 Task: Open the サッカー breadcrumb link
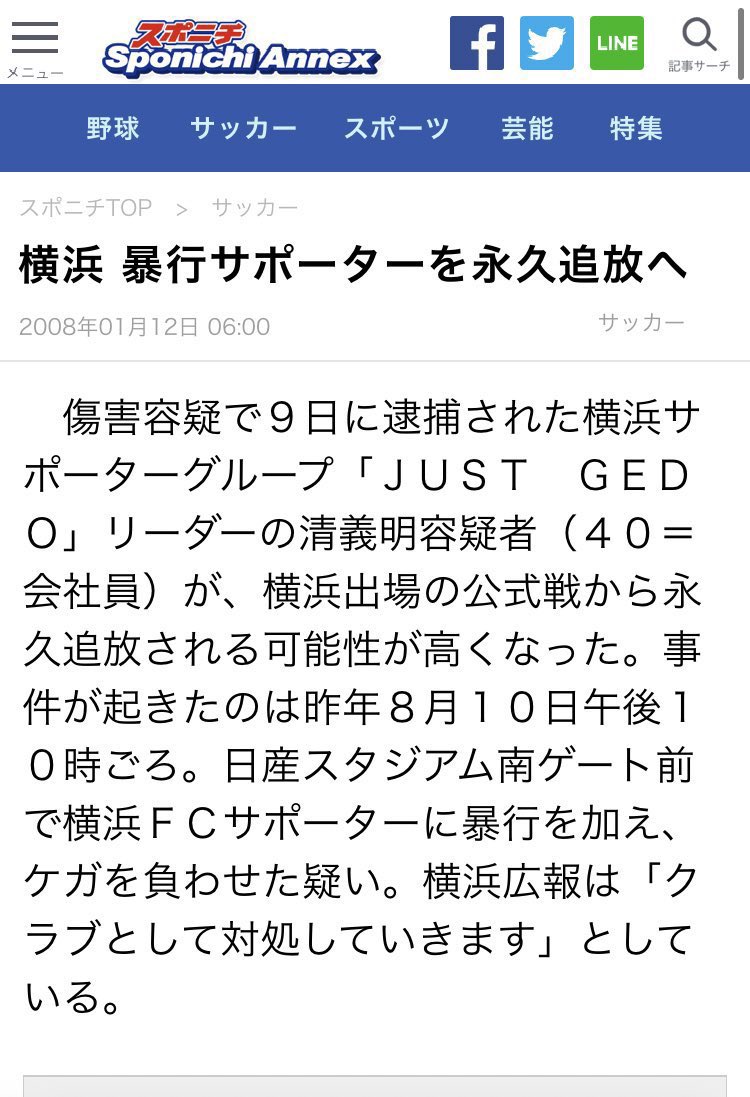pyautogui.click(x=254, y=208)
